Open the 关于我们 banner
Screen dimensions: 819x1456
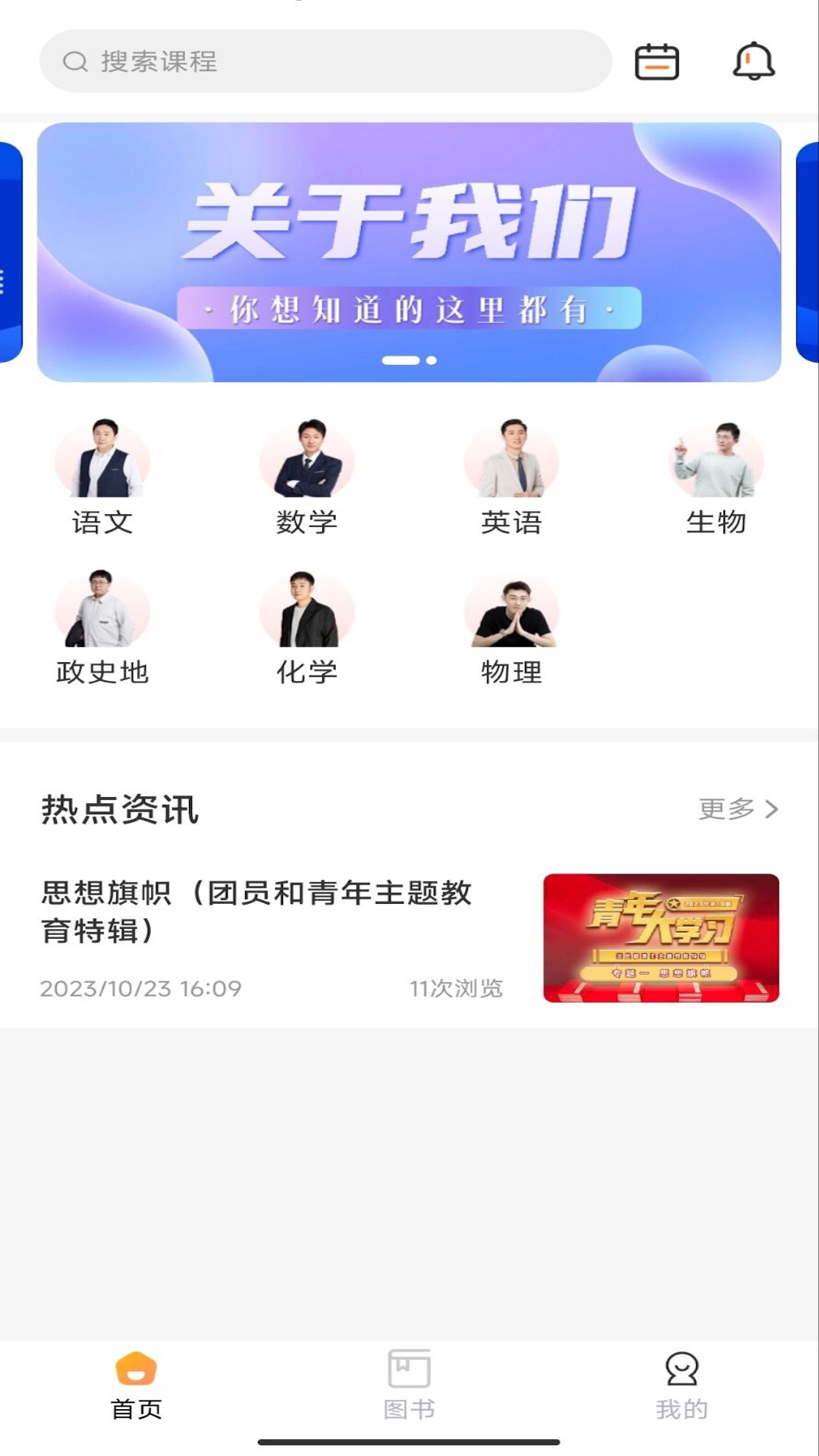pos(409,252)
